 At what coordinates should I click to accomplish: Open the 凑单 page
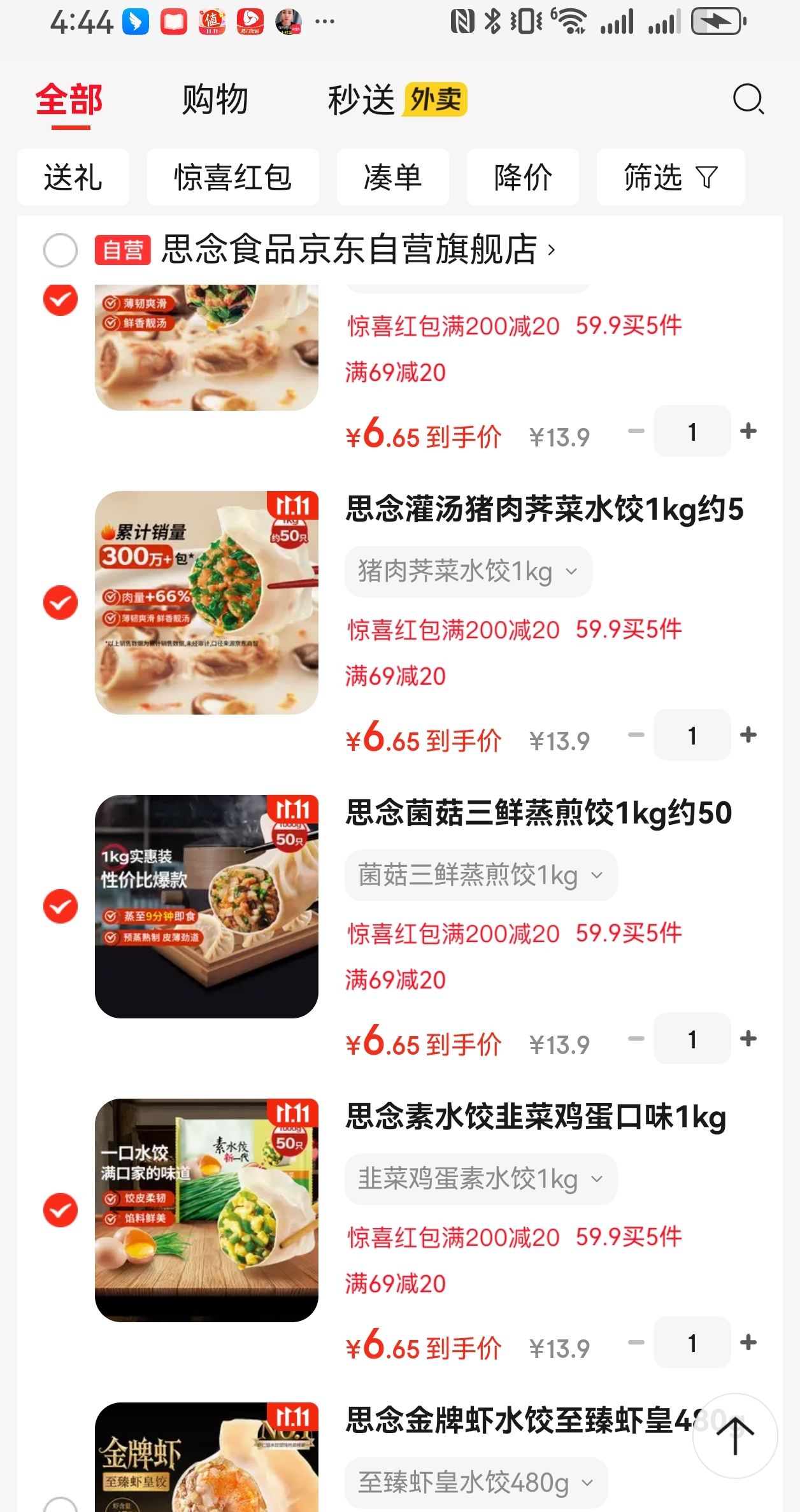[x=392, y=178]
